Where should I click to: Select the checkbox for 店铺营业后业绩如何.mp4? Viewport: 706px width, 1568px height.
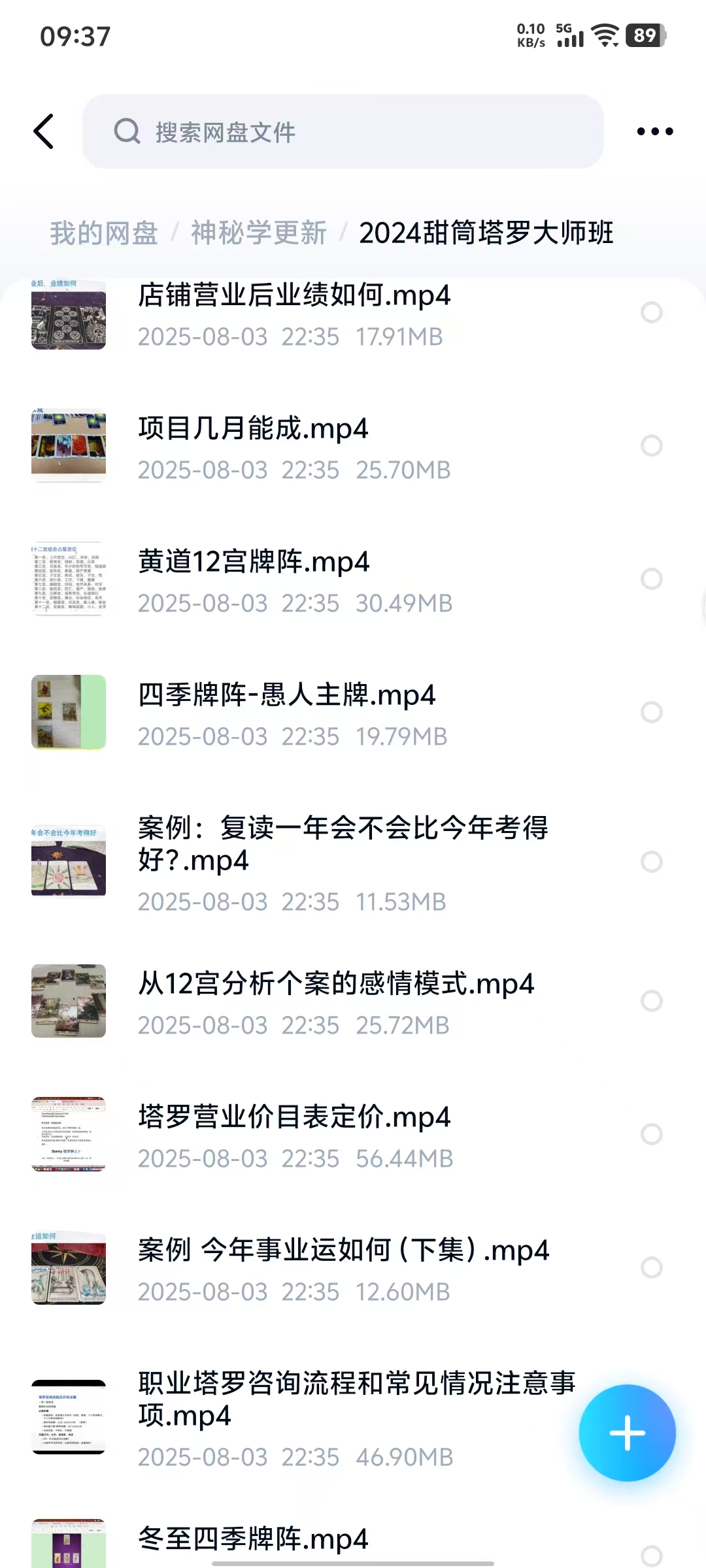(x=651, y=312)
